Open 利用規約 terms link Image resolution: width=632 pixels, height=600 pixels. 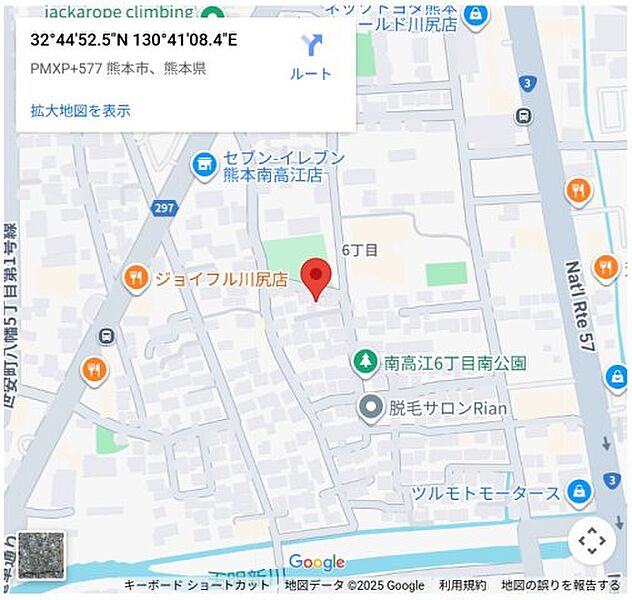pos(462,586)
